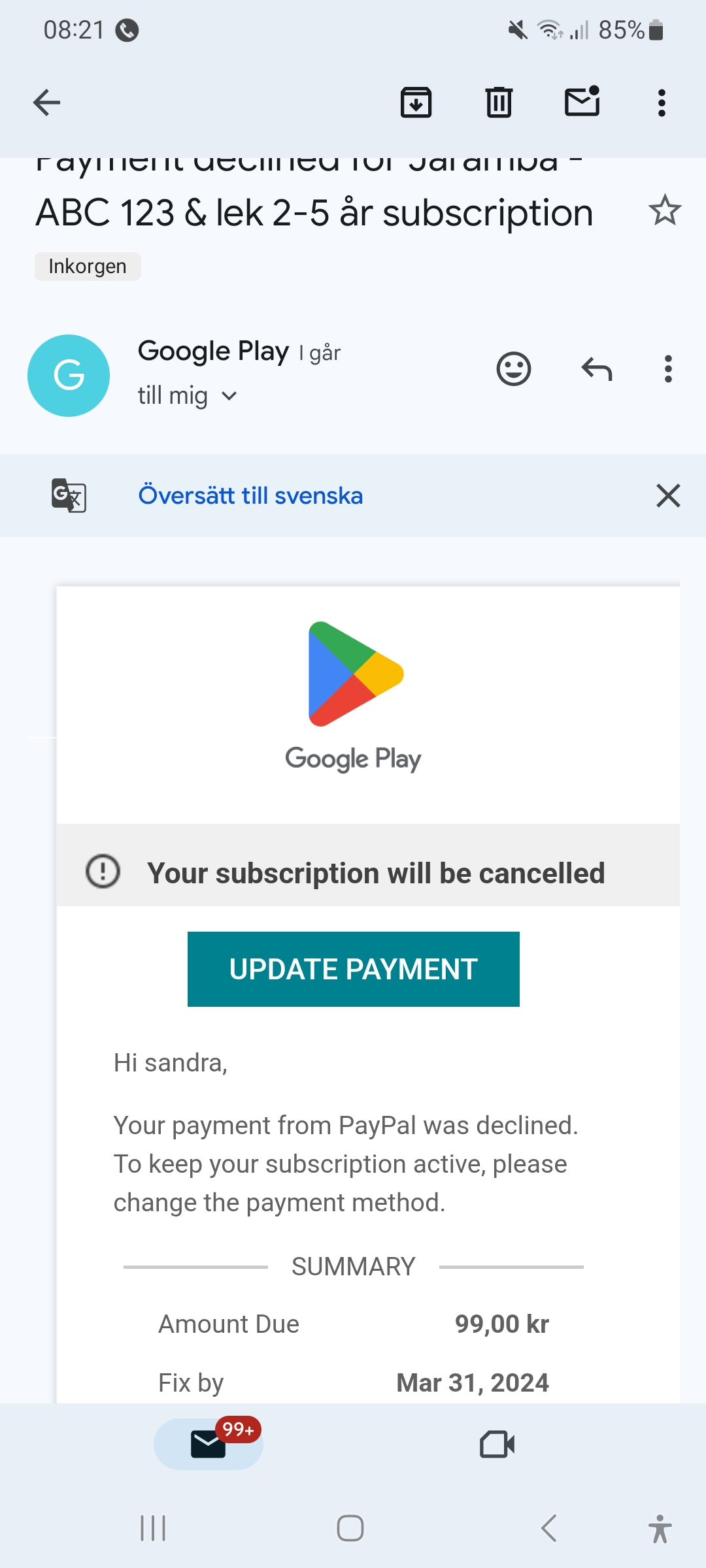The image size is (706, 1568).
Task: Switch to the Mail tab
Action: pyautogui.click(x=209, y=1444)
